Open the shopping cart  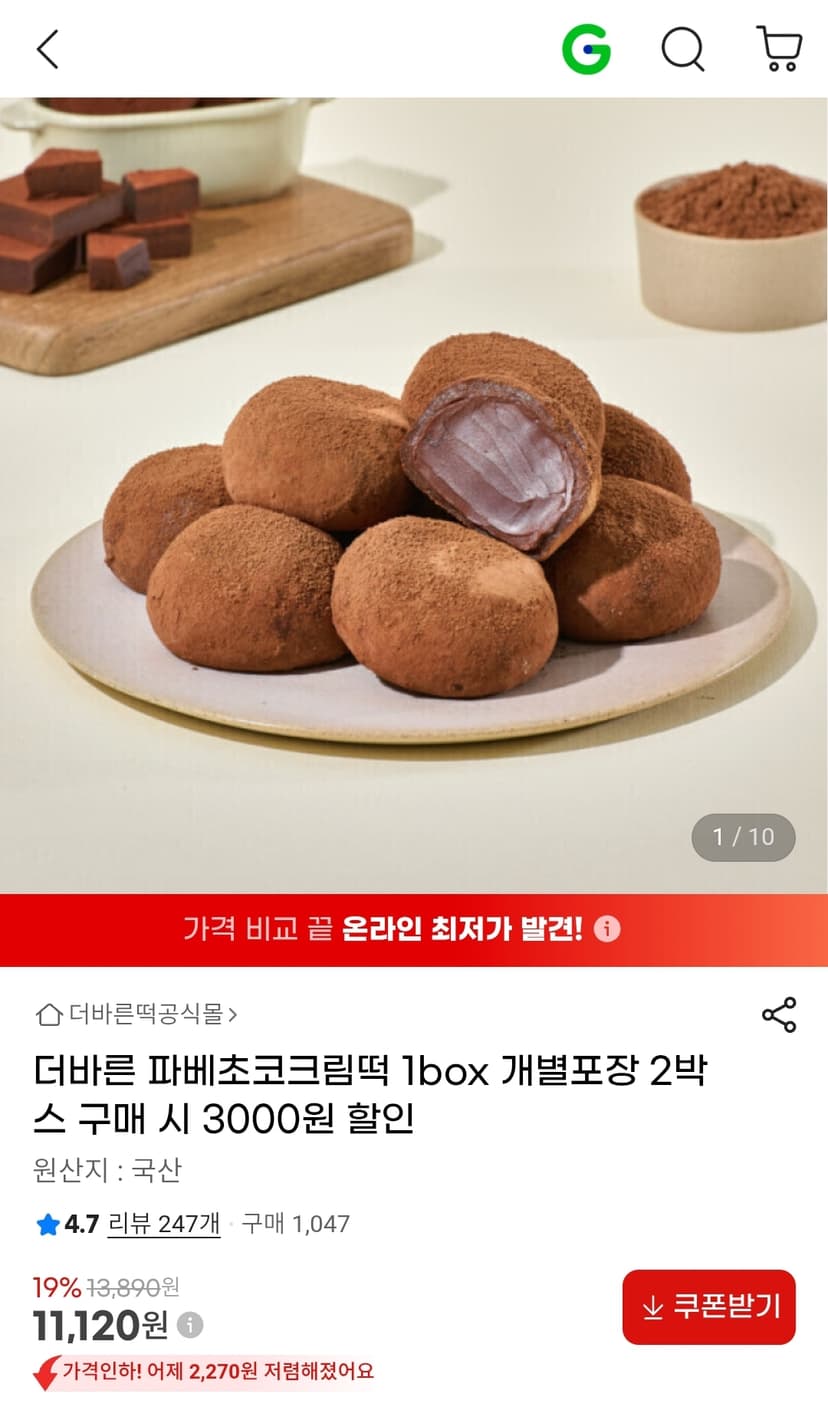pyautogui.click(x=779, y=49)
